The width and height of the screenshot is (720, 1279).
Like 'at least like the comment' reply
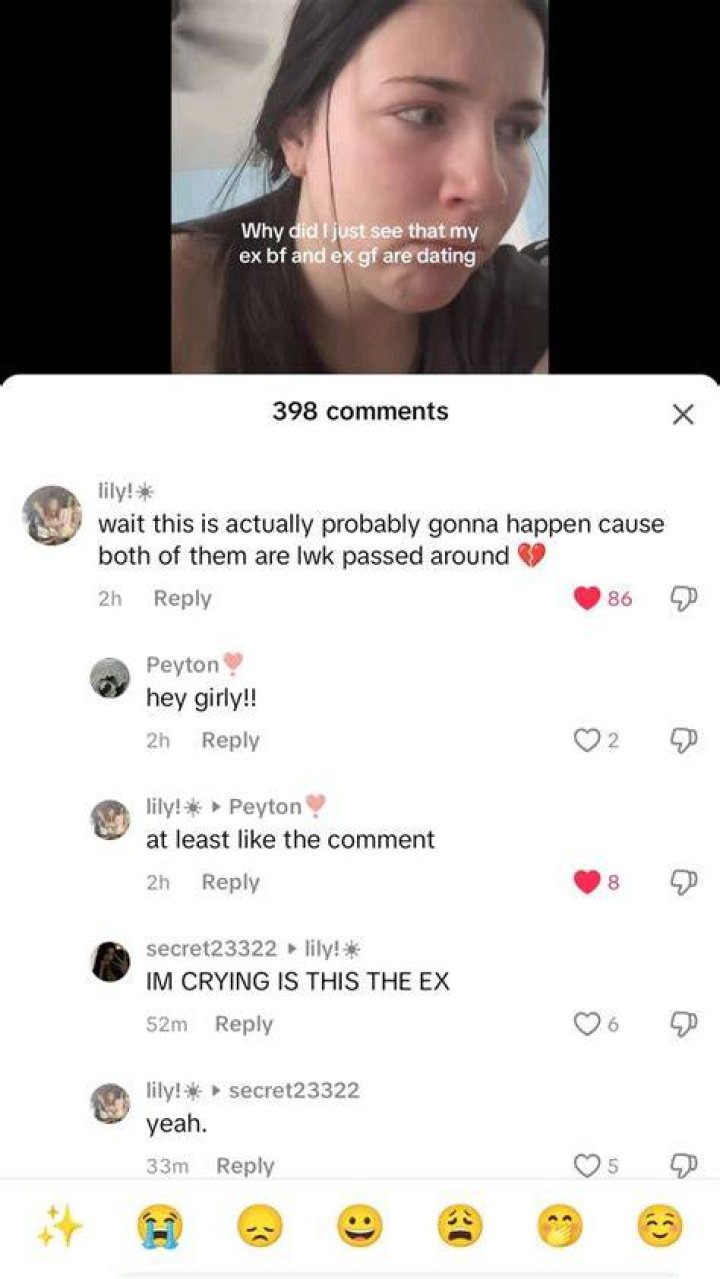click(x=586, y=882)
